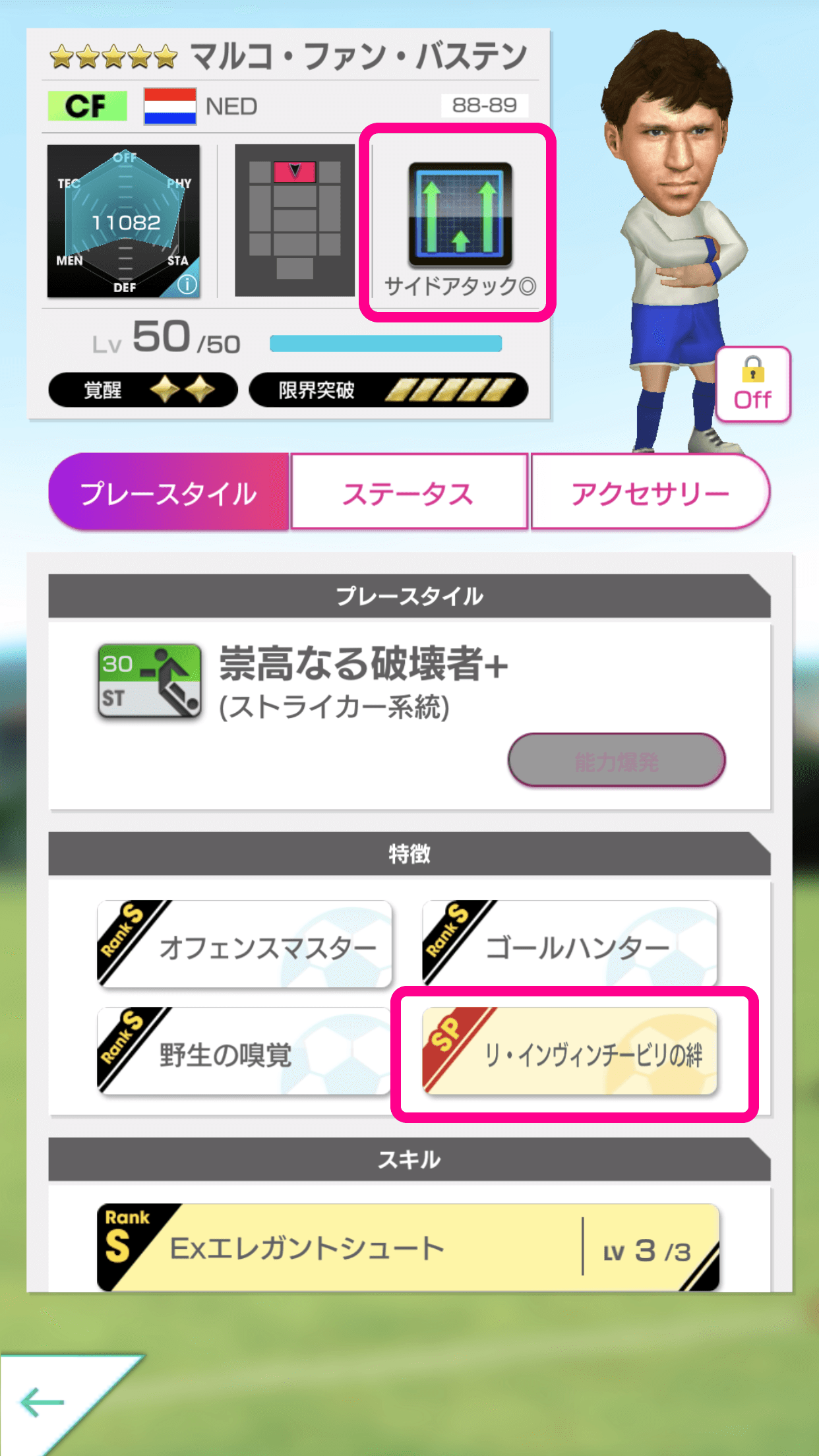Select the リ・インヴィンチービリの絆 SP trait

tap(568, 1053)
